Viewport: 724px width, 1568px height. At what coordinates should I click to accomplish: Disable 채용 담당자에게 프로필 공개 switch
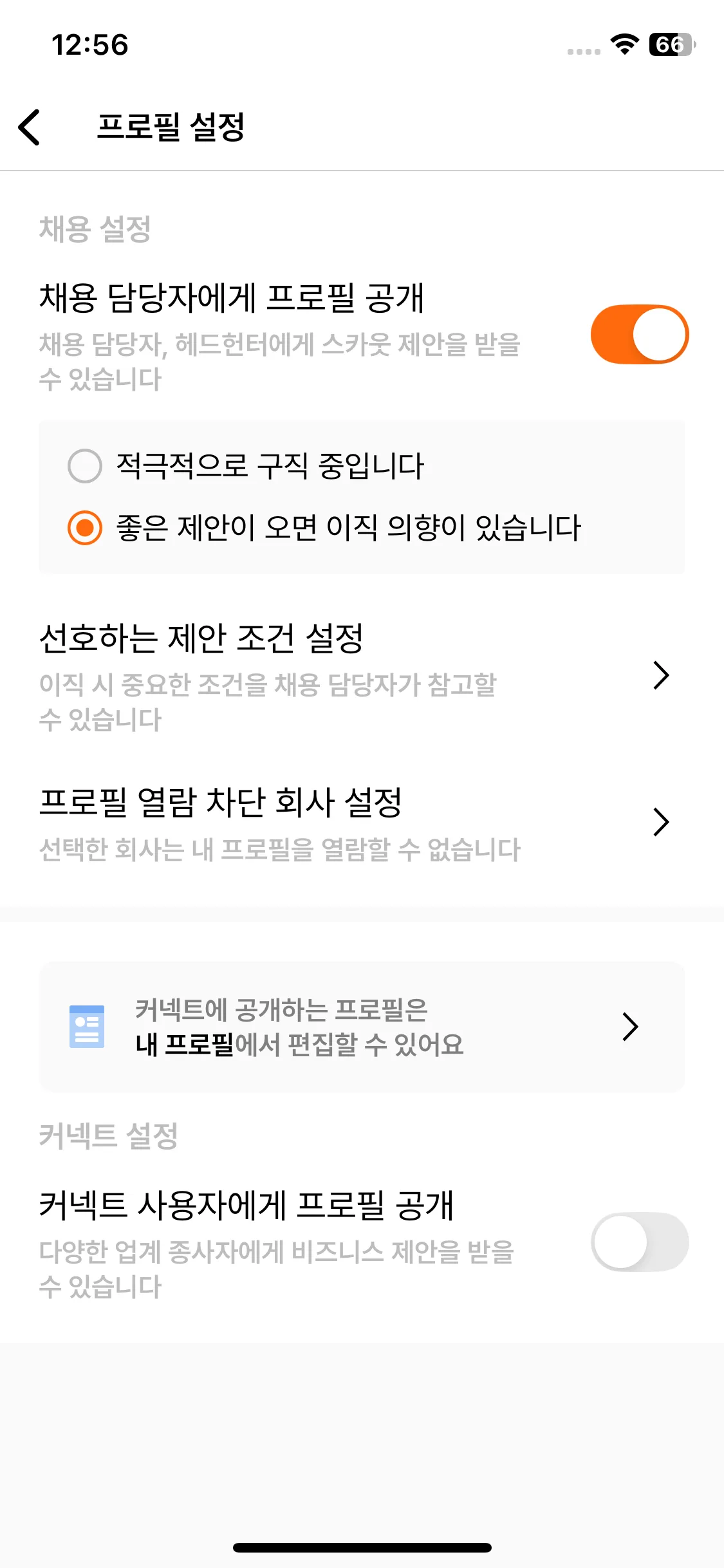(639, 335)
